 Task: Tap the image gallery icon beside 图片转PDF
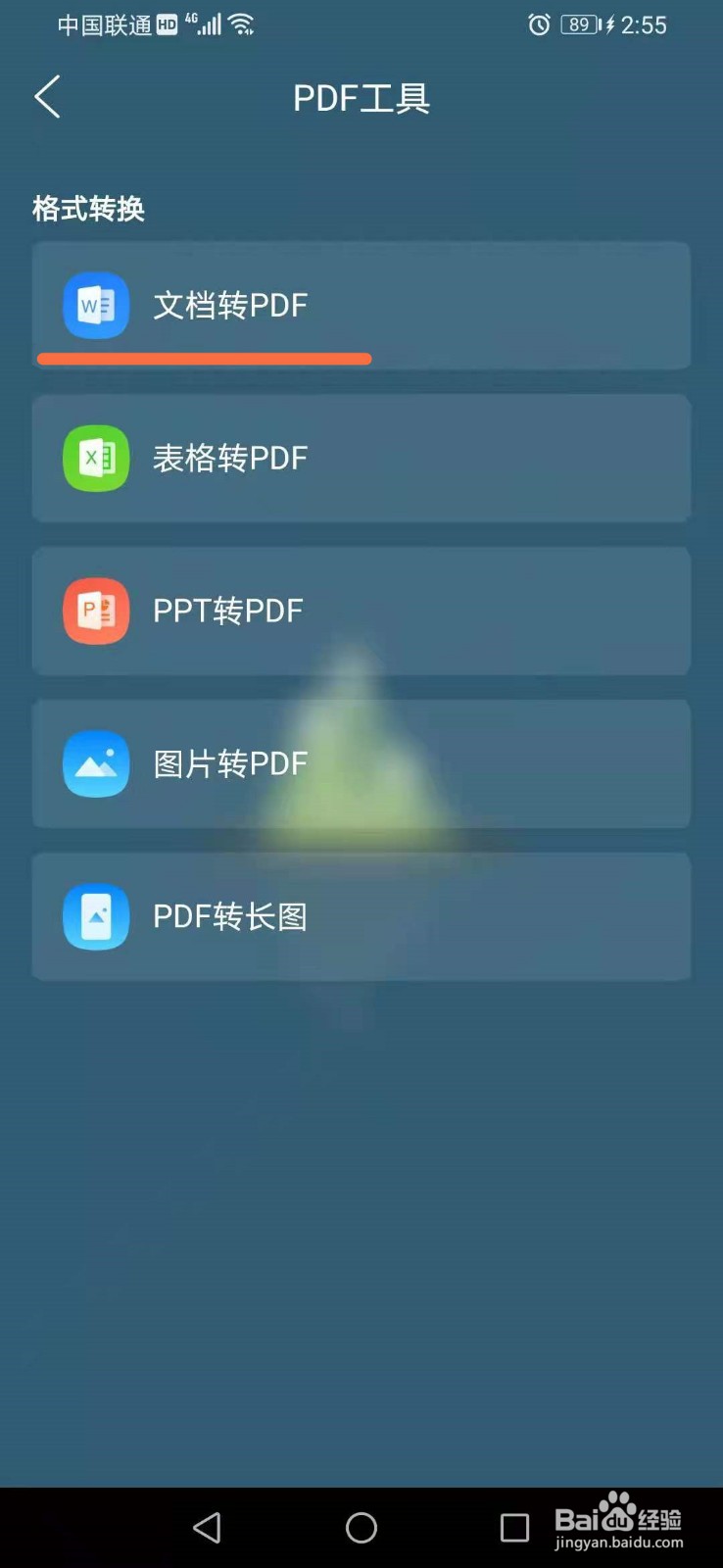pyautogui.click(x=95, y=764)
